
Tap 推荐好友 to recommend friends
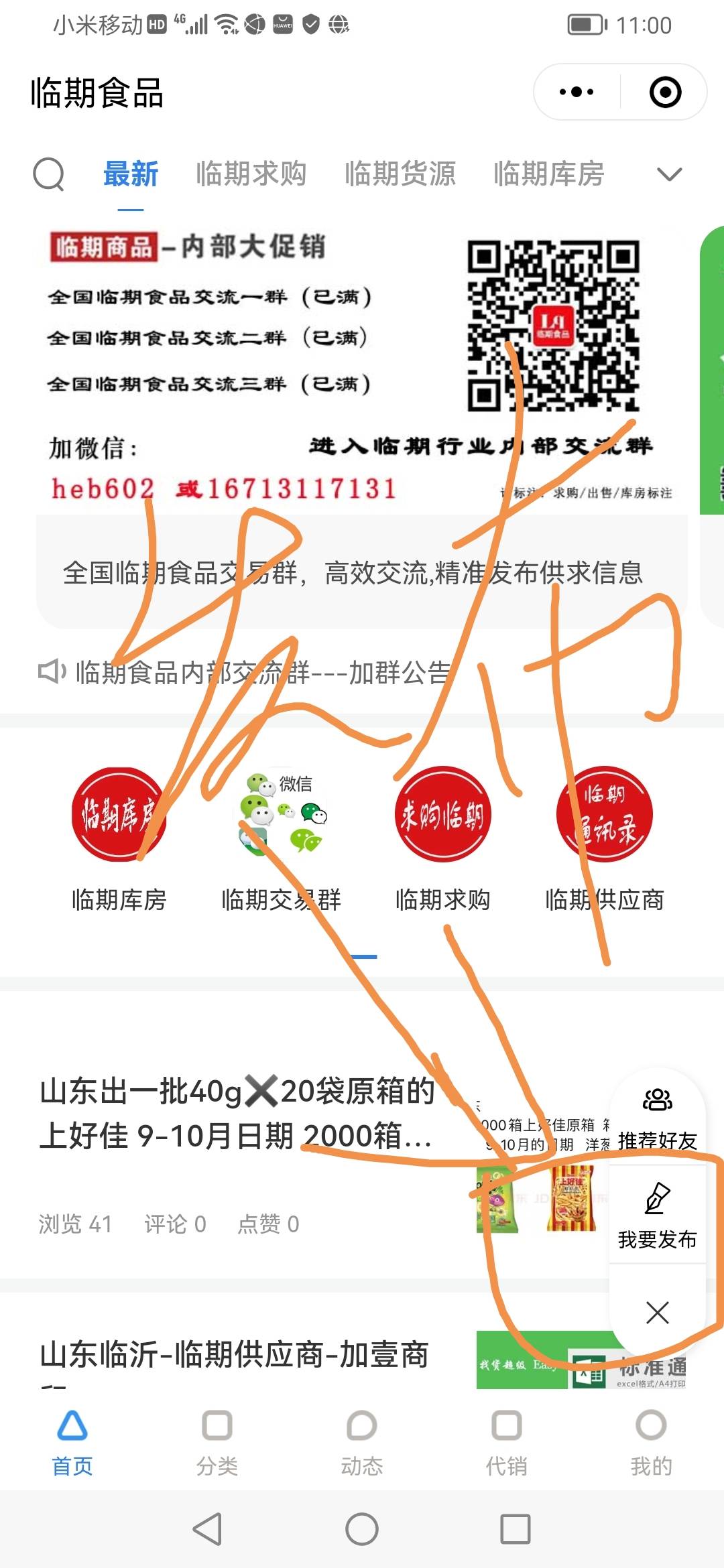click(x=657, y=1117)
